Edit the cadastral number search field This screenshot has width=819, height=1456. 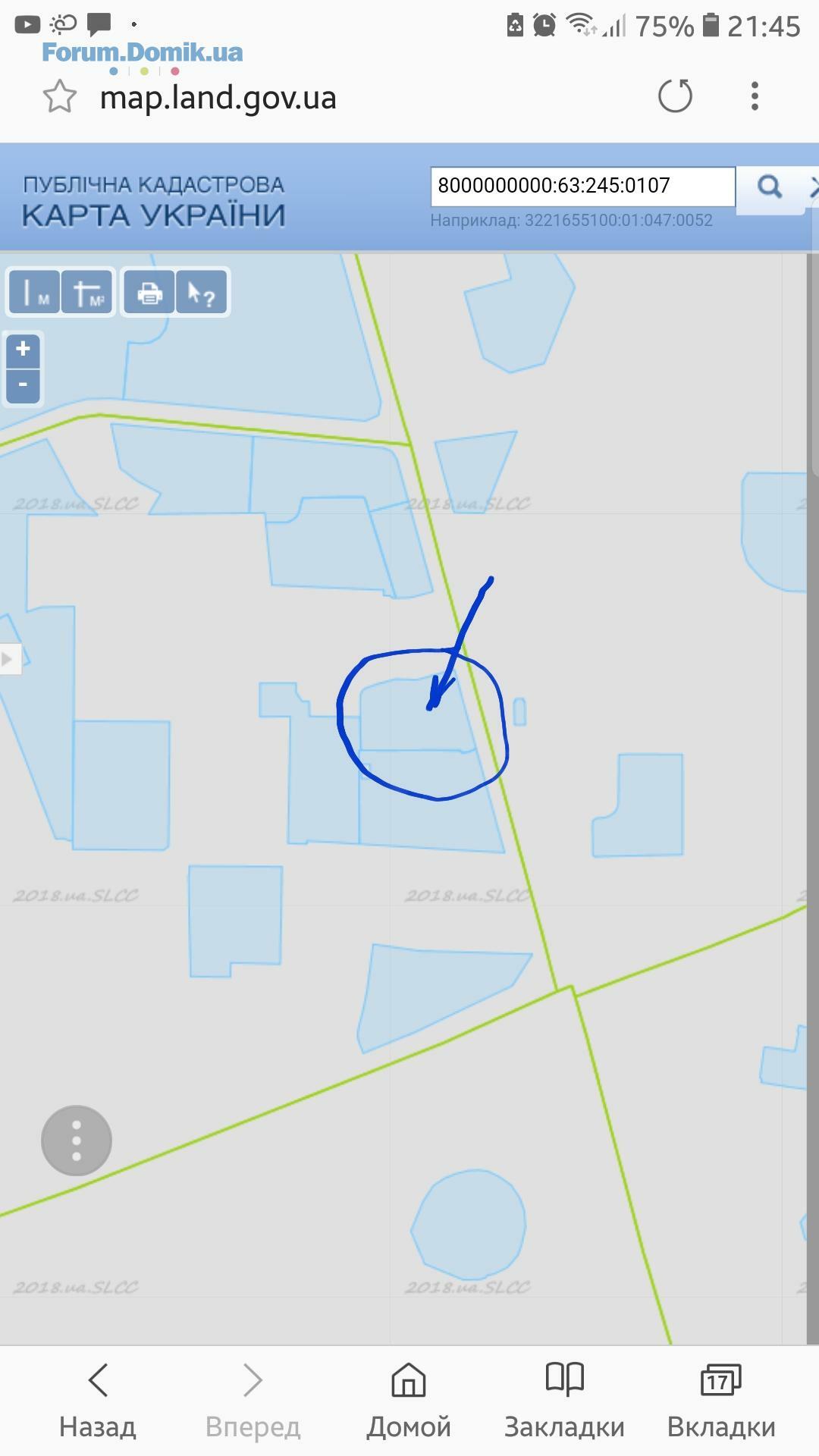582,186
